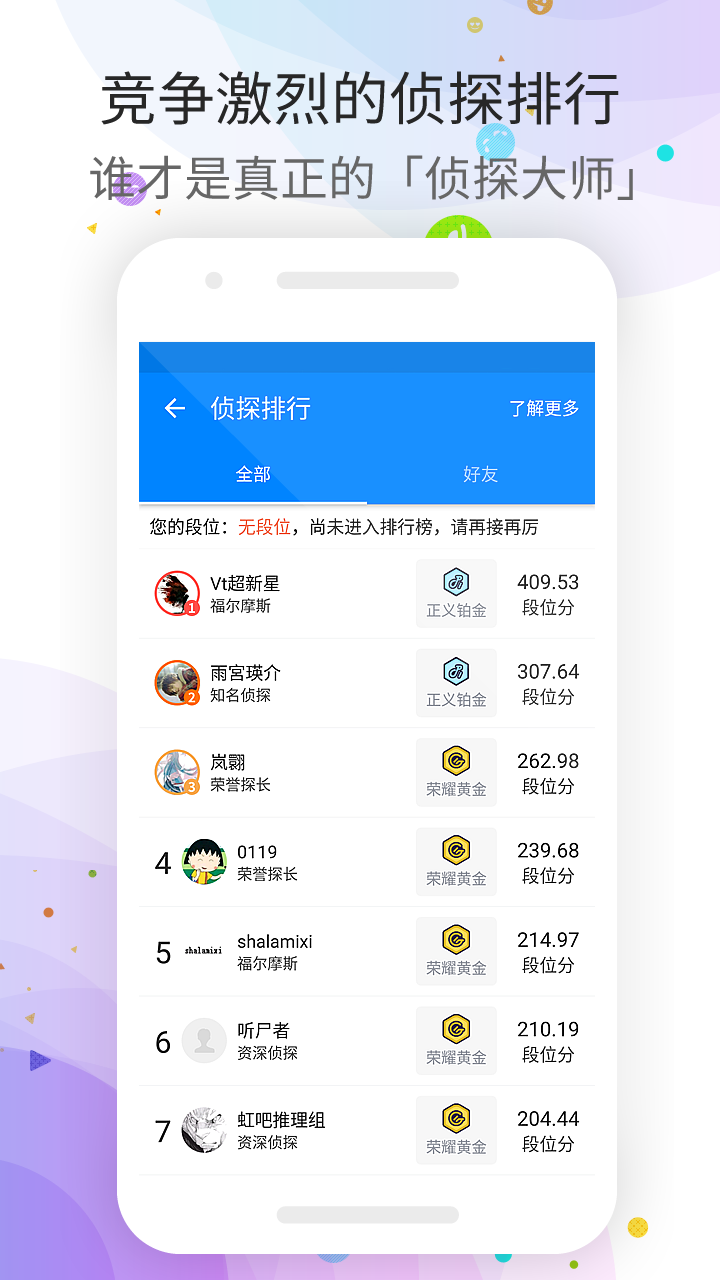Select the default avatar of 听尸者
This screenshot has width=720, height=1280.
click(204, 1040)
